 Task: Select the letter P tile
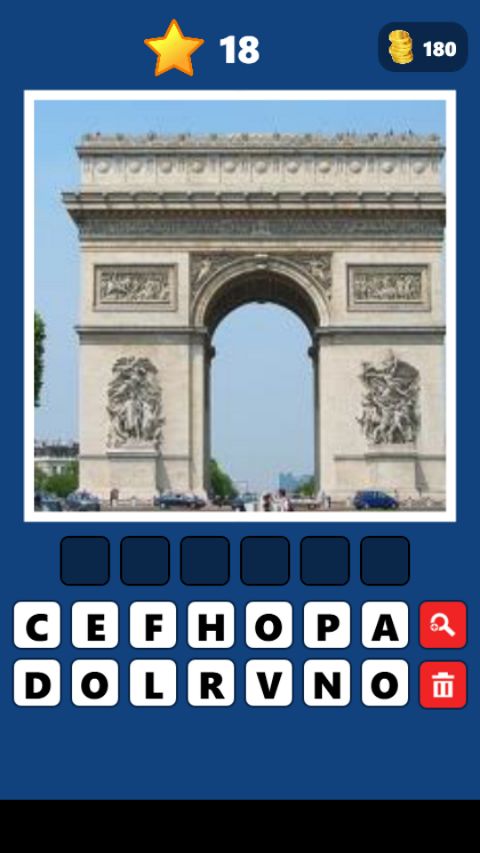(327, 625)
